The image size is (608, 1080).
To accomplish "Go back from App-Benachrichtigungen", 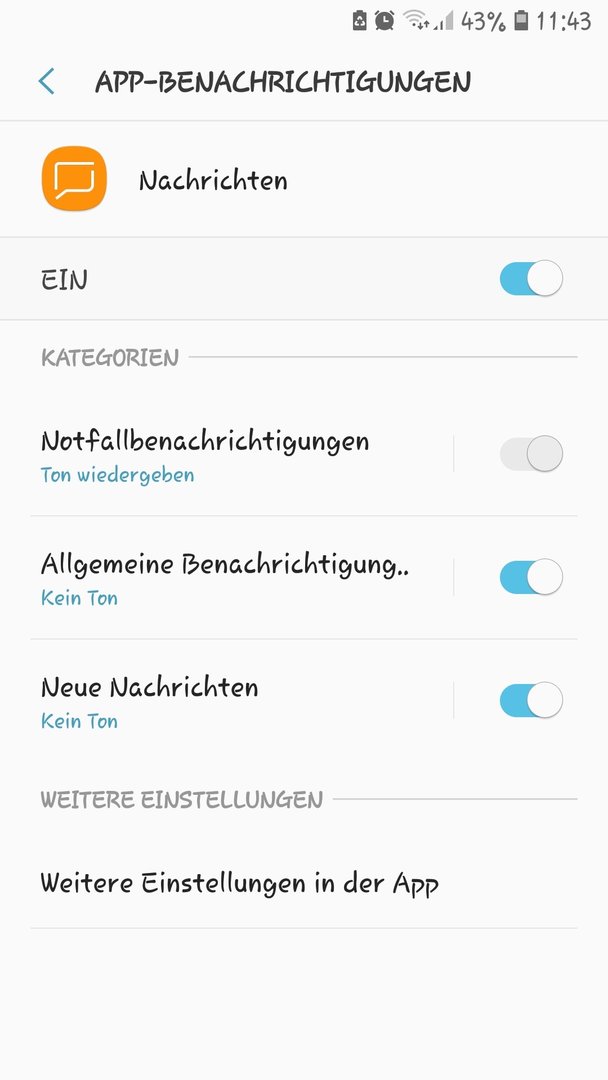I will (46, 81).
